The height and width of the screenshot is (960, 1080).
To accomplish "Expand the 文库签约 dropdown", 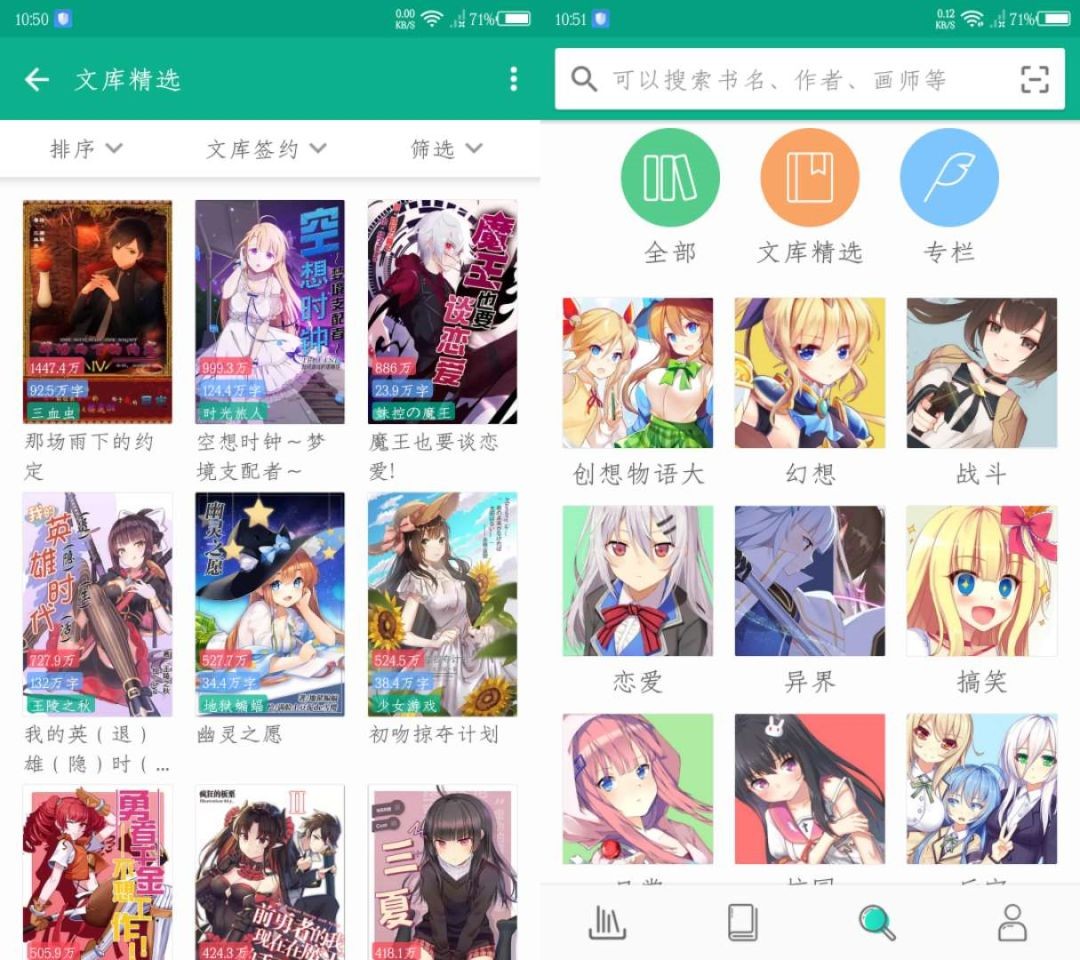I will [x=267, y=149].
